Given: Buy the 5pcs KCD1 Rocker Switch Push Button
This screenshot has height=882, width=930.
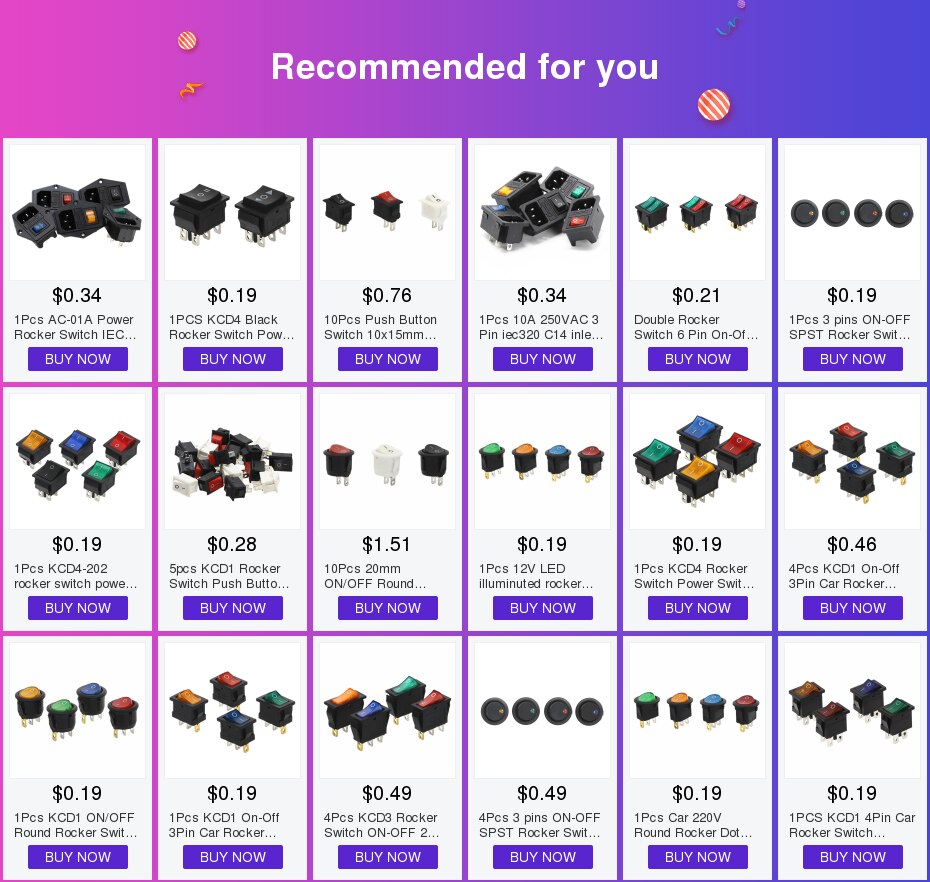Looking at the screenshot, I should (x=232, y=608).
